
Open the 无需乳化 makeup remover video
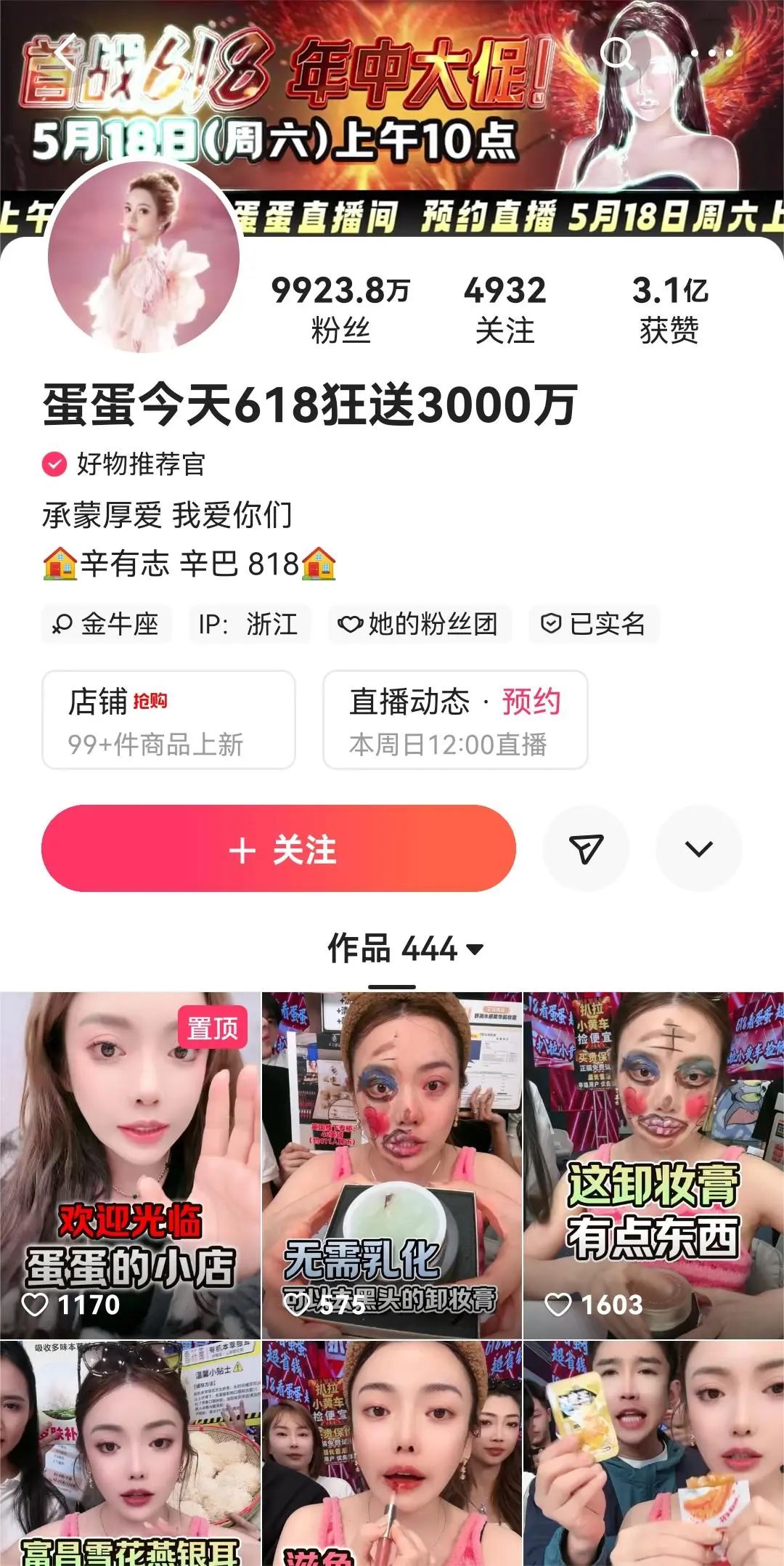coord(392,1165)
